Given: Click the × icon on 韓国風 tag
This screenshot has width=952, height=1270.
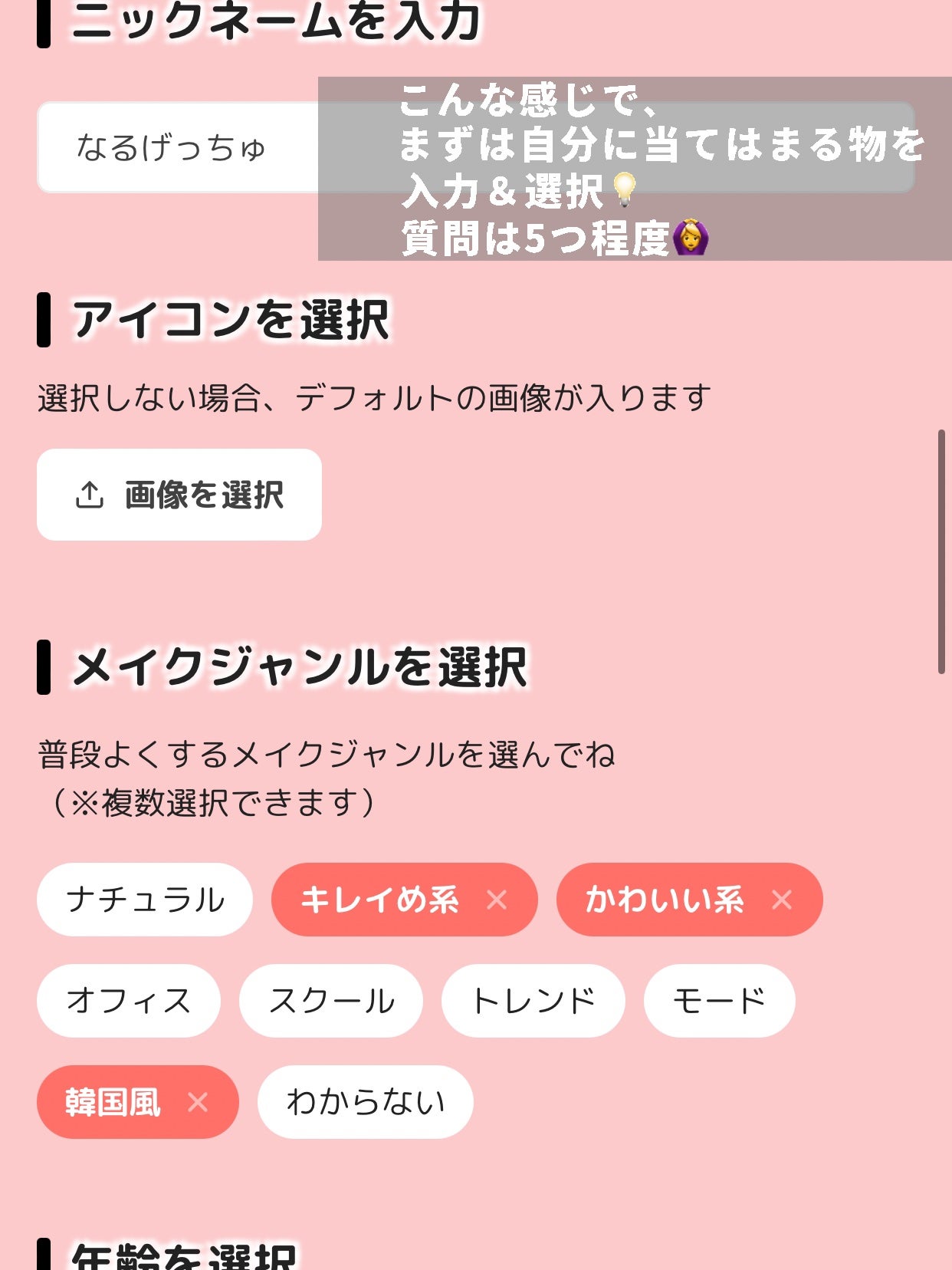Looking at the screenshot, I should [198, 1103].
